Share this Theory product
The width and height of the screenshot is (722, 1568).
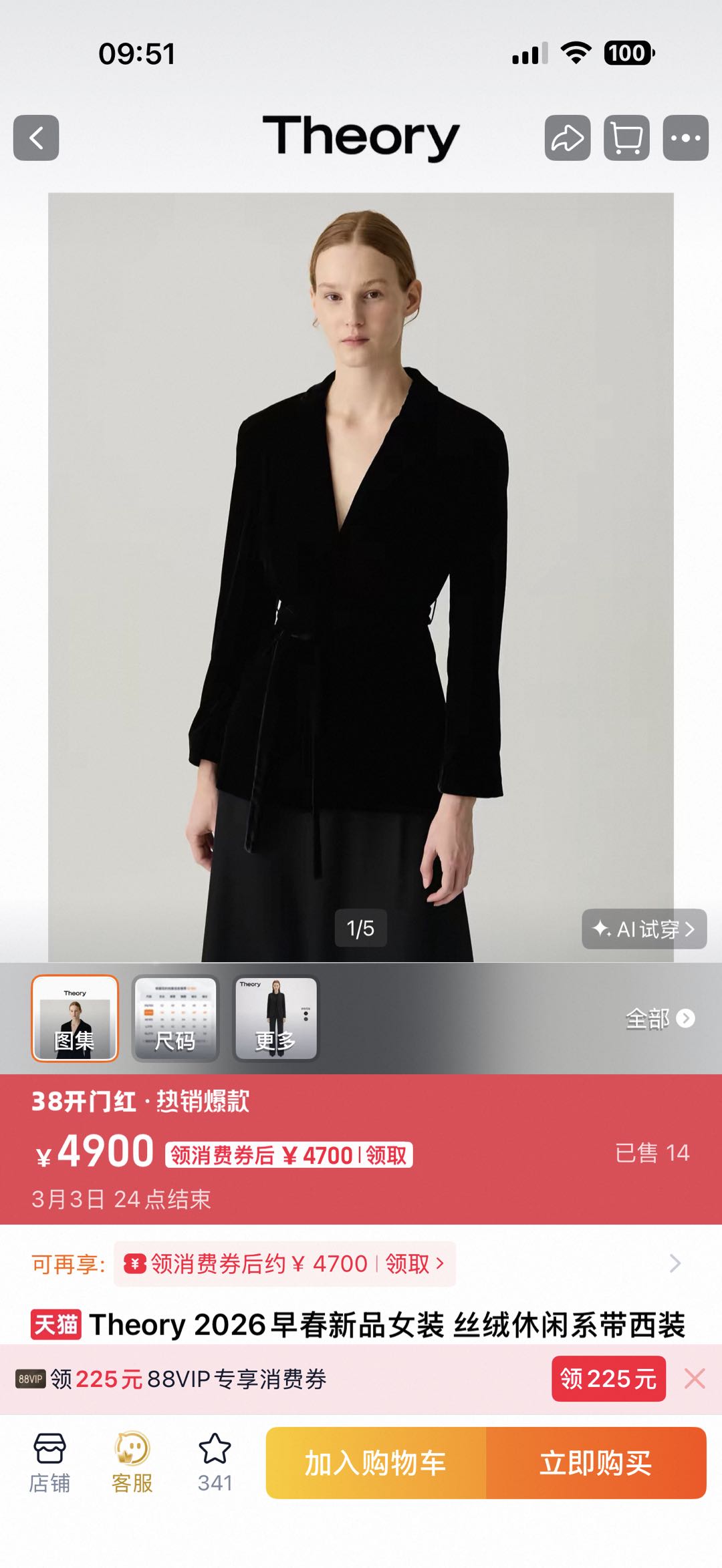(568, 138)
